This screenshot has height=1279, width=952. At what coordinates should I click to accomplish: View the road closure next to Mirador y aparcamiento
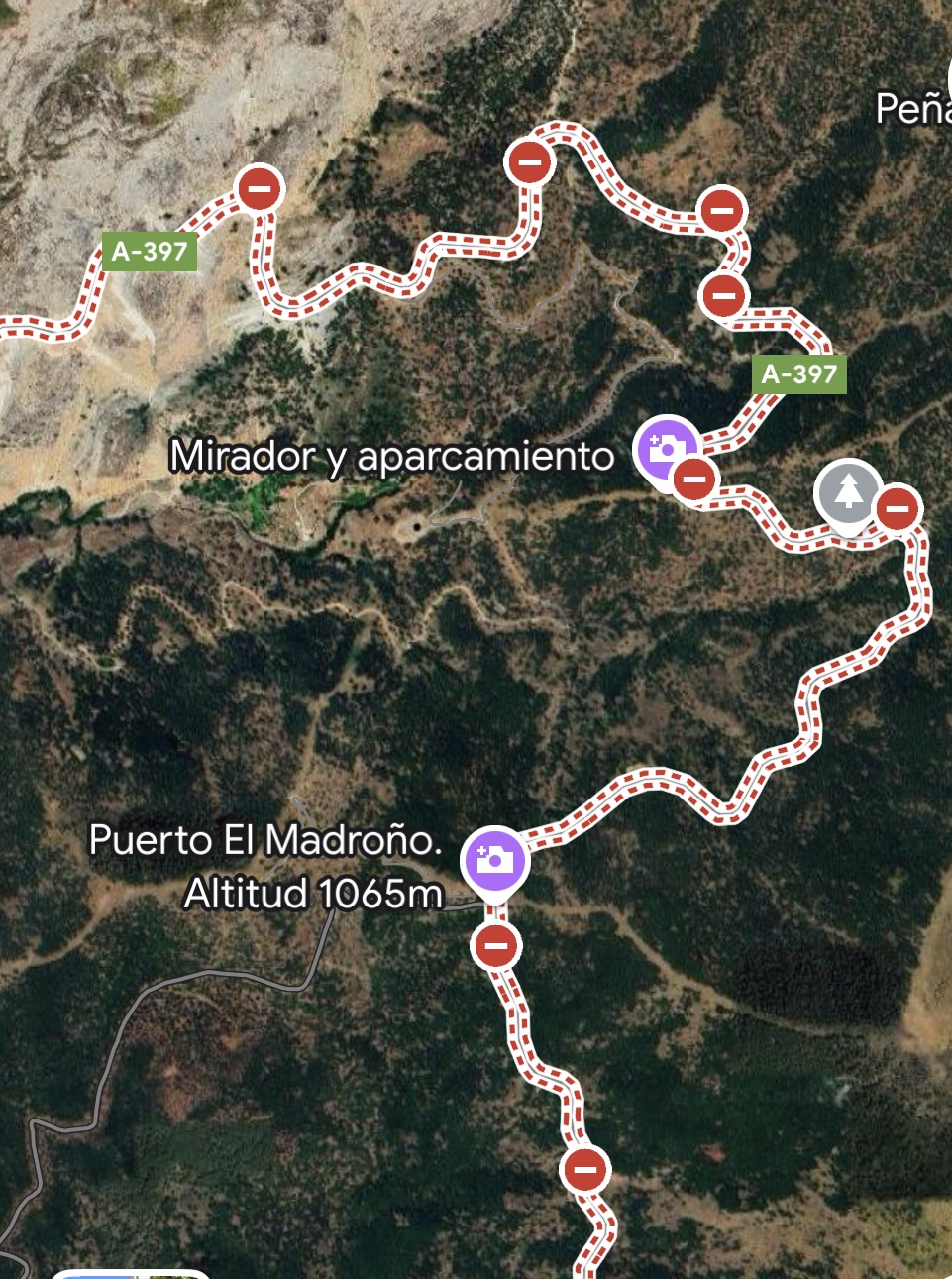click(x=695, y=480)
